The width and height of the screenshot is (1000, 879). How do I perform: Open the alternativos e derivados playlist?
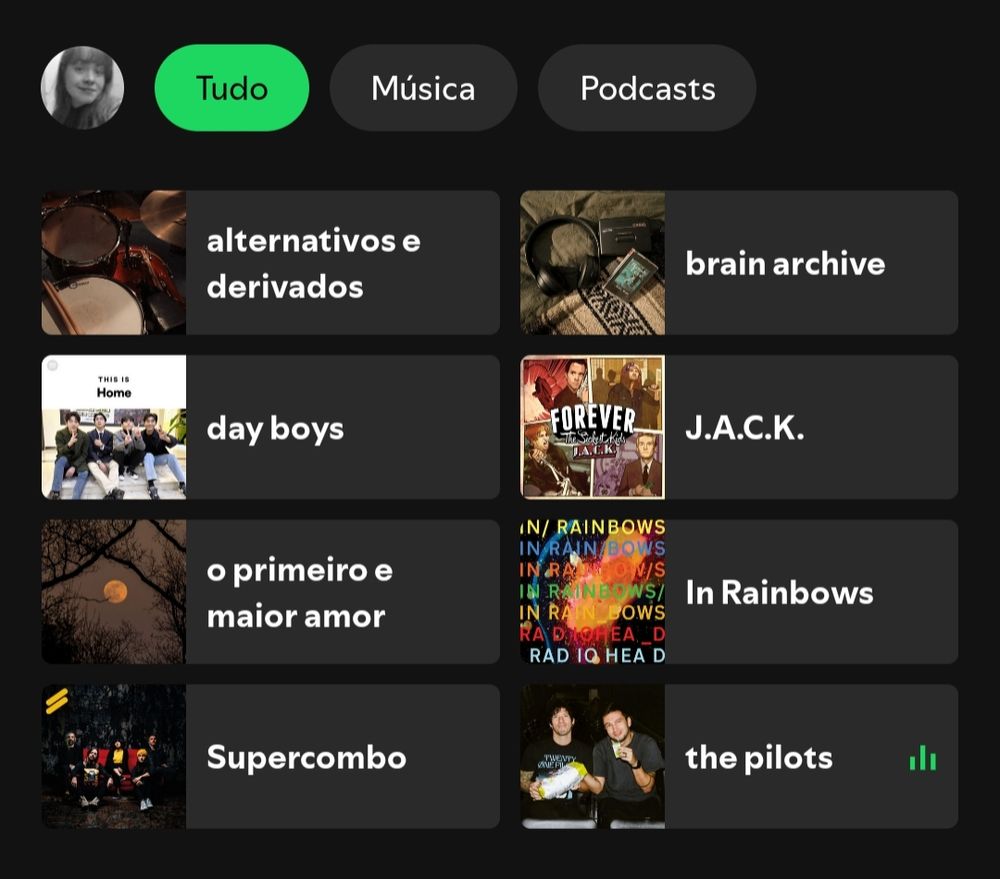coord(270,263)
